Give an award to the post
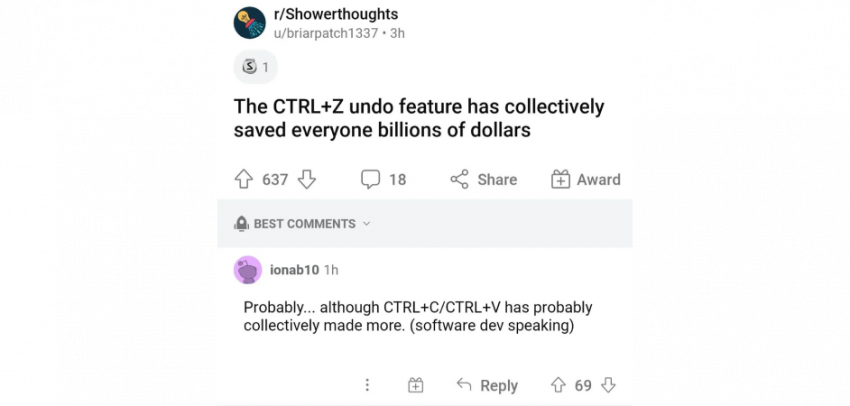 click(587, 179)
